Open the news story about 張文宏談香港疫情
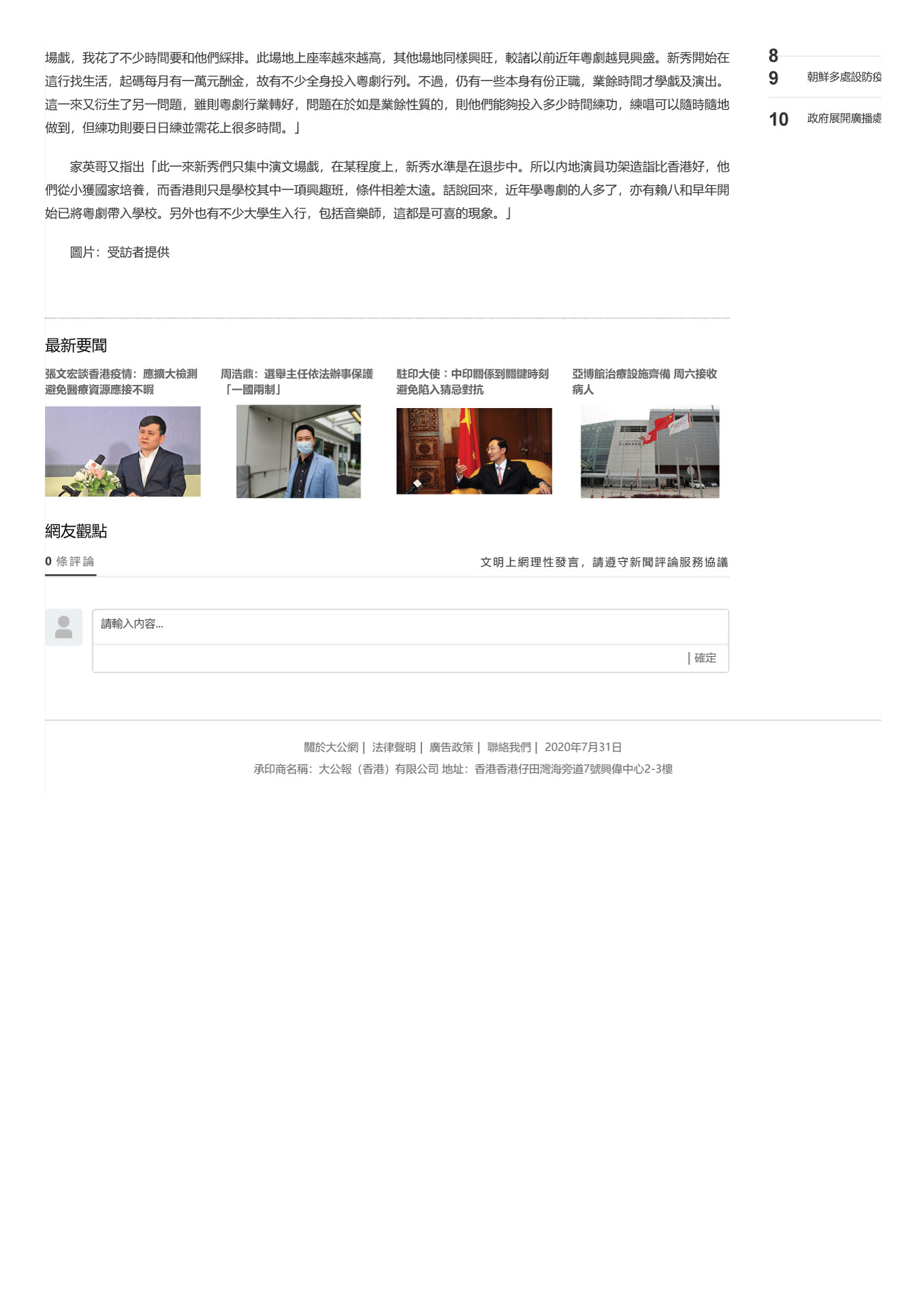 point(121,381)
